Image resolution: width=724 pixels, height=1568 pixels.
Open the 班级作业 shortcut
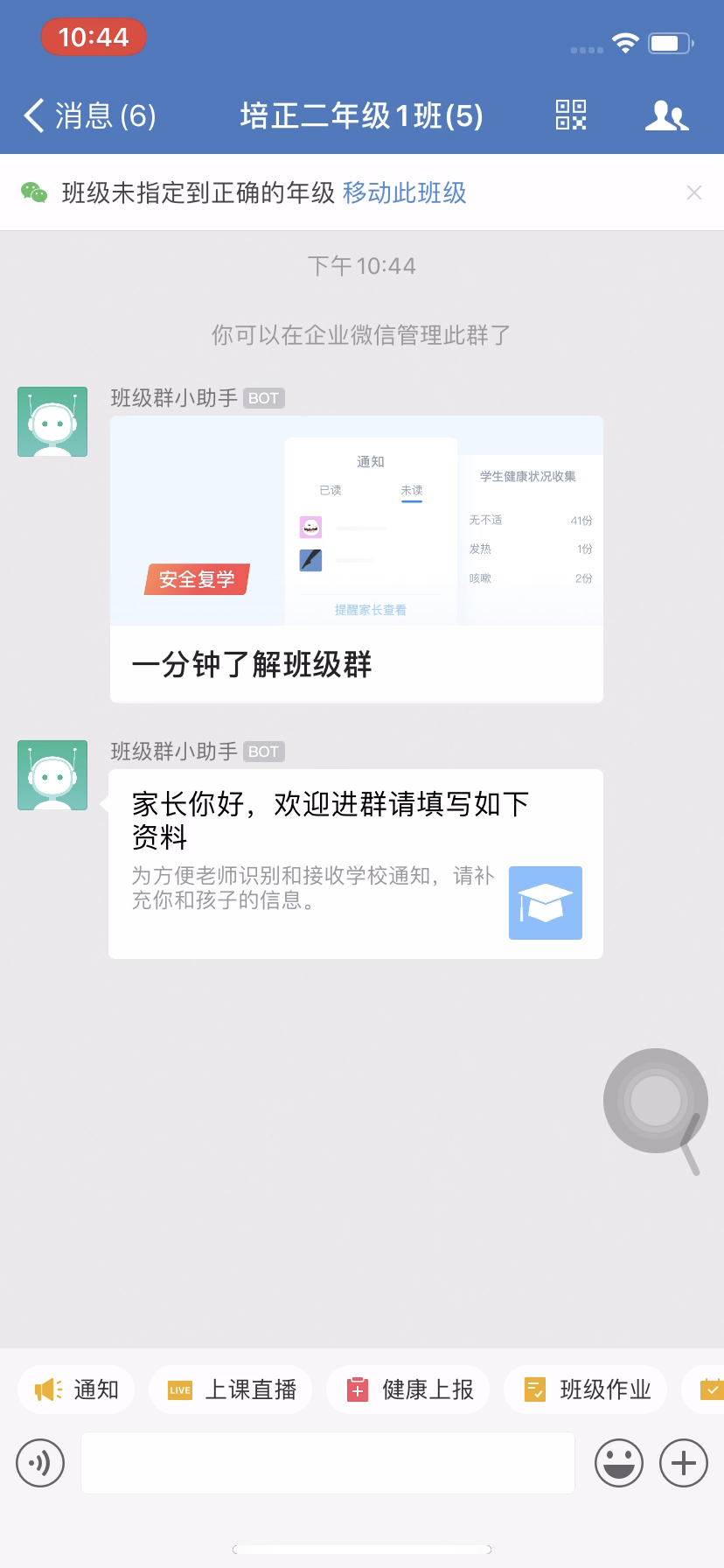pos(587,1389)
